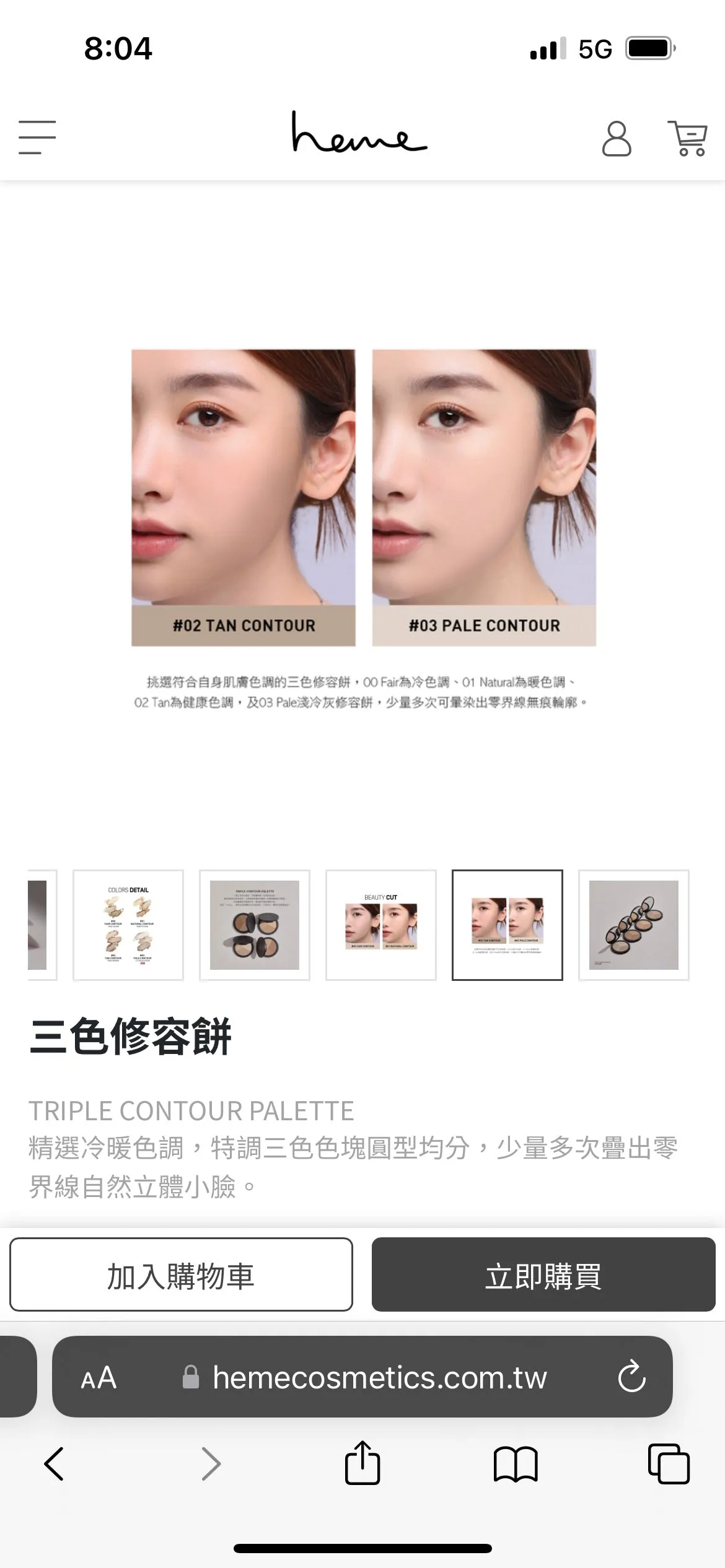Open the tabs overview
Image resolution: width=725 pixels, height=1568 pixels.
pos(669,1464)
